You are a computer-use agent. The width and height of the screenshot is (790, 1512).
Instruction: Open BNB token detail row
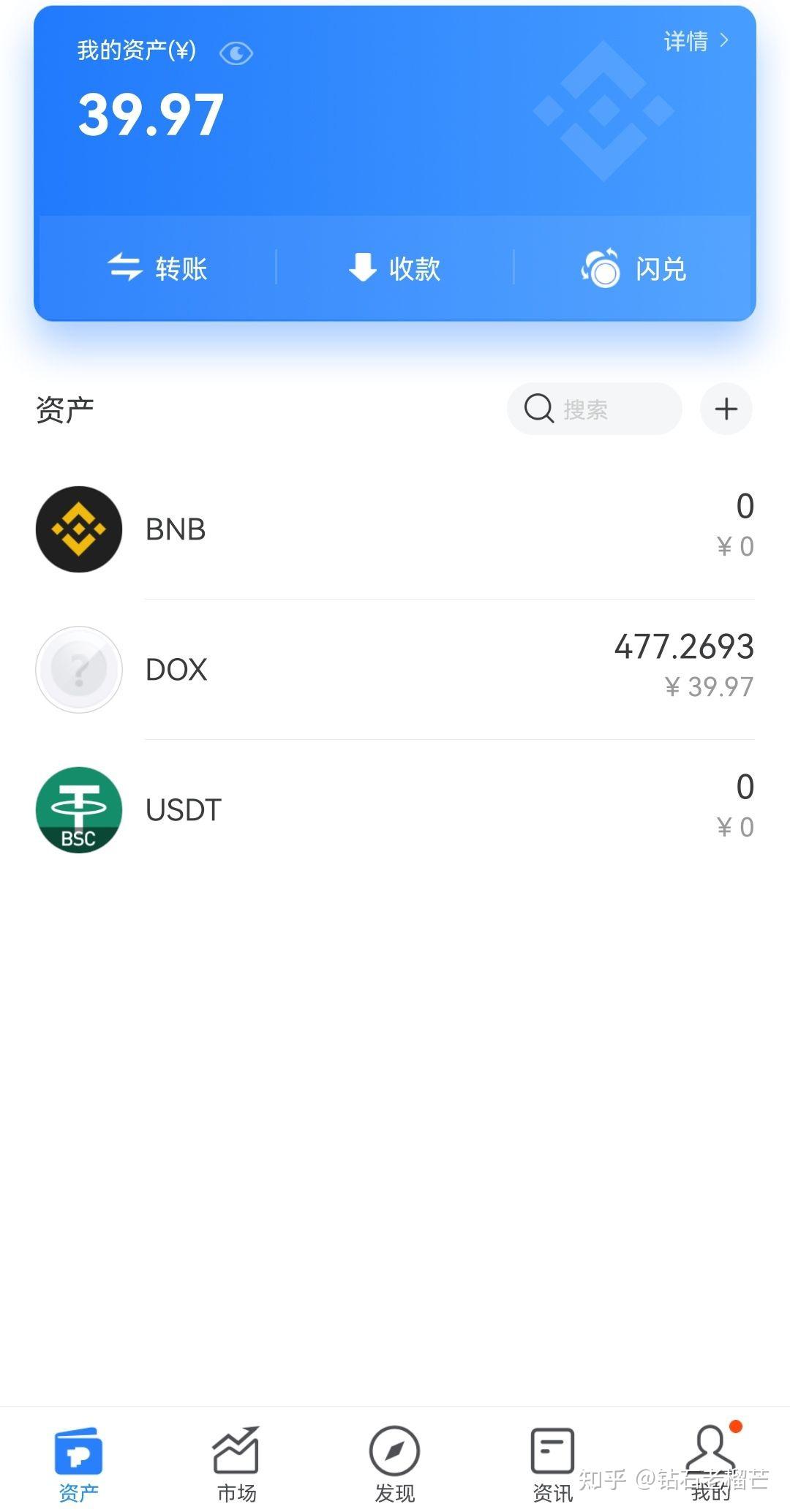tap(395, 529)
